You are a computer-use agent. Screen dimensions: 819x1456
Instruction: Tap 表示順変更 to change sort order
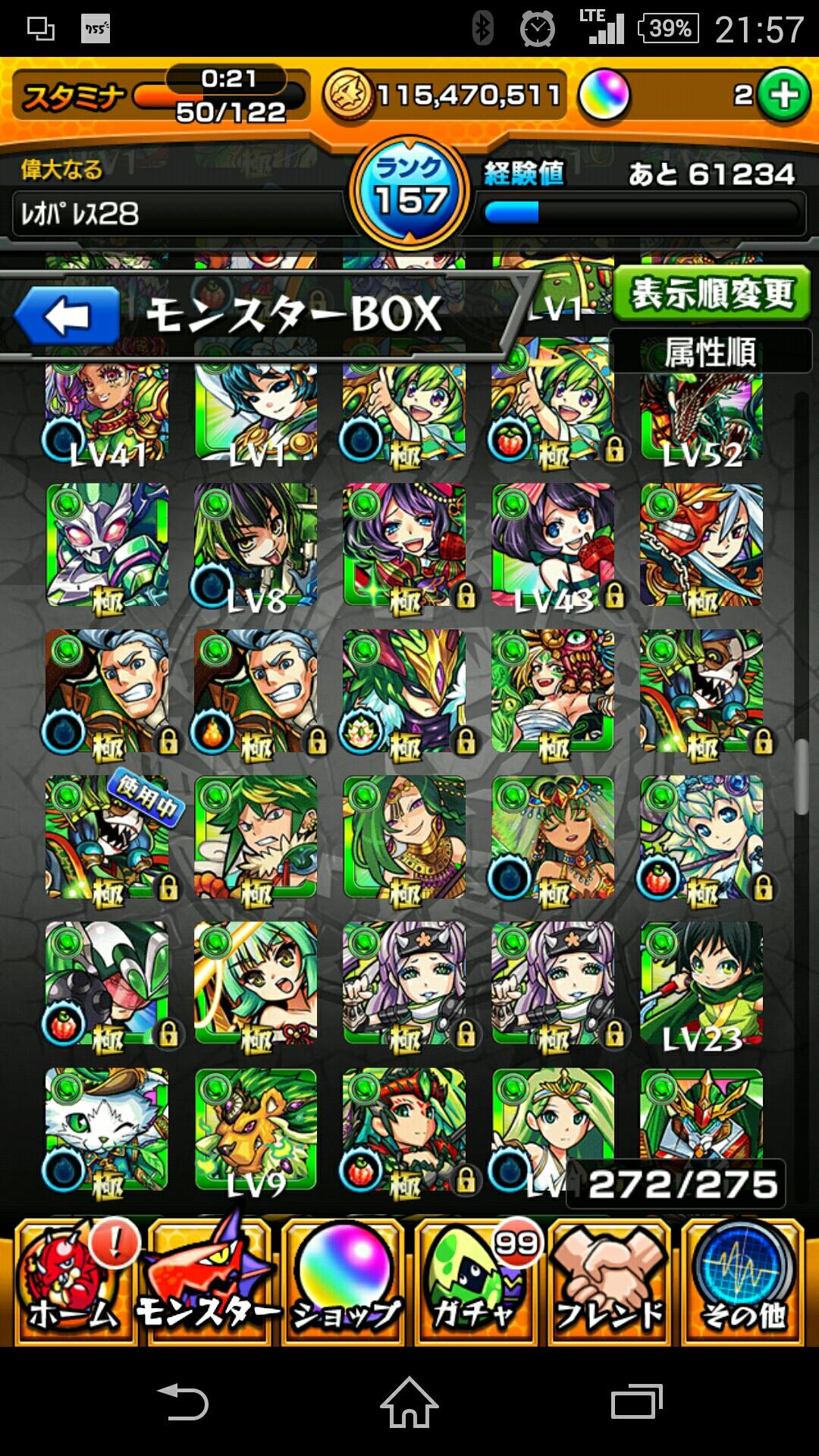(x=711, y=294)
